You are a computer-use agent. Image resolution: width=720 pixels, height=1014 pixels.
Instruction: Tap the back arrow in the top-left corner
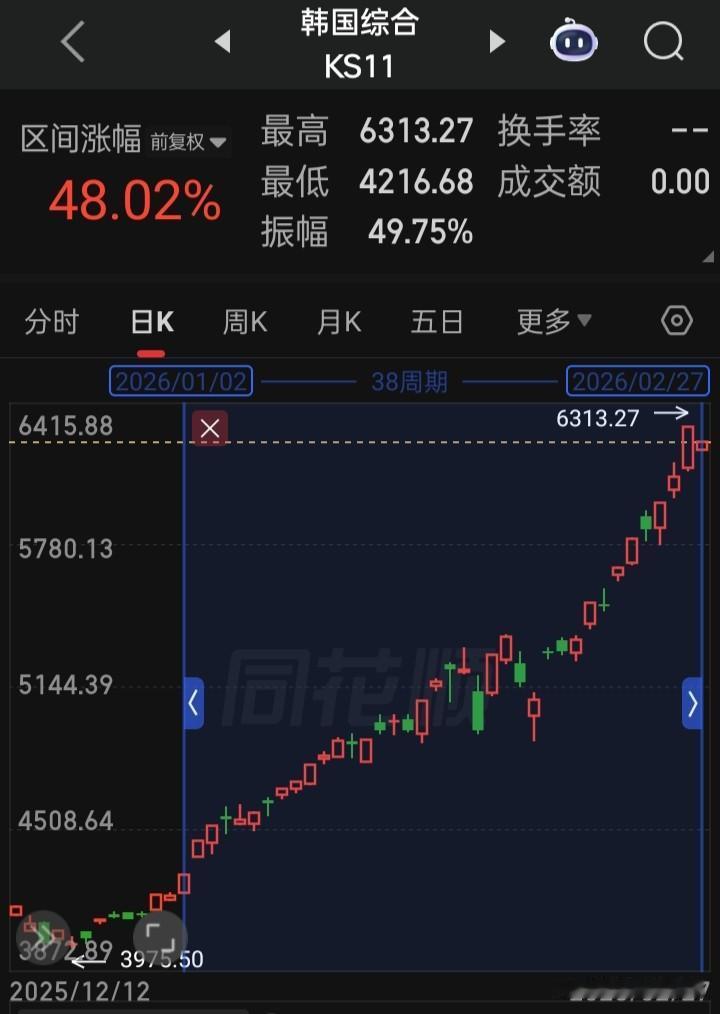(70, 42)
